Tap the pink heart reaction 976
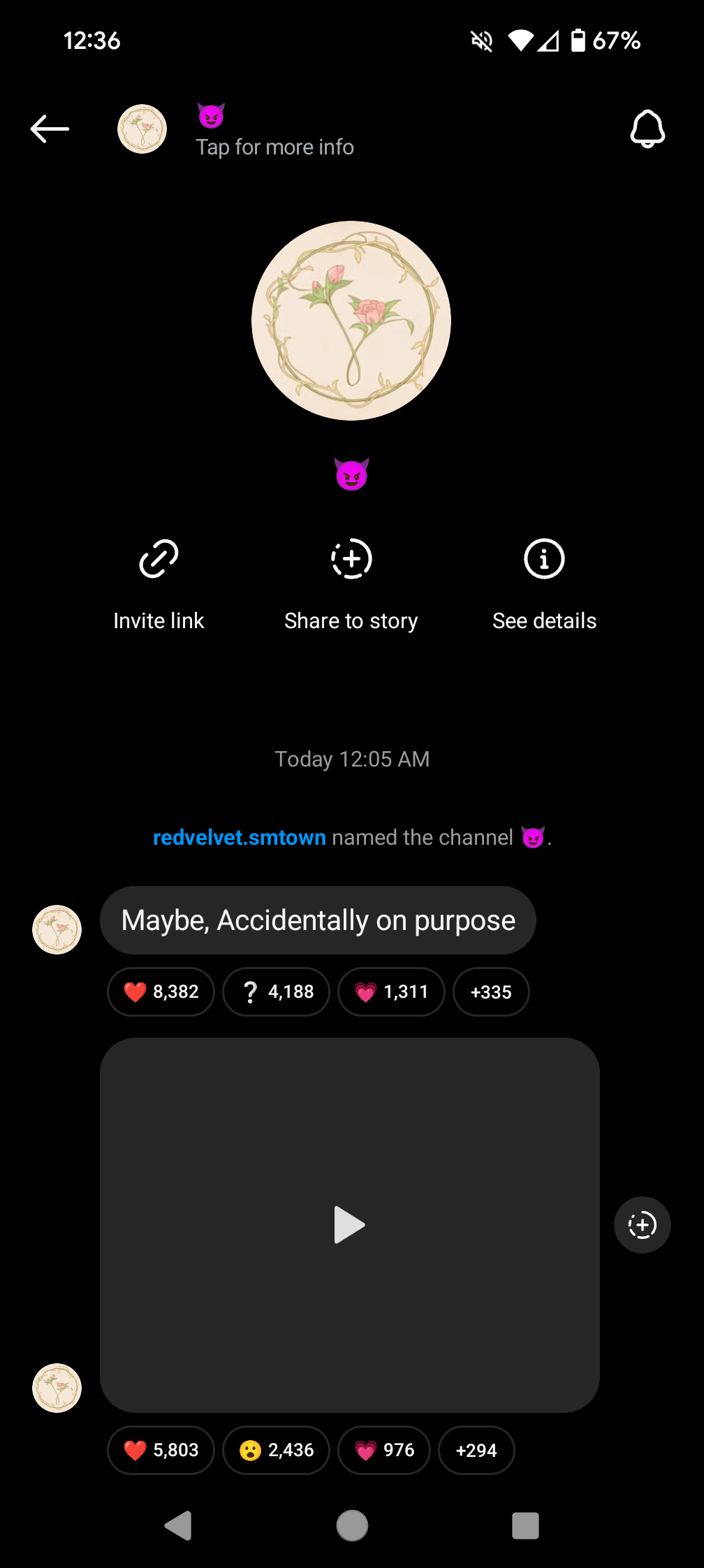Image resolution: width=704 pixels, height=1568 pixels. pos(384,1450)
